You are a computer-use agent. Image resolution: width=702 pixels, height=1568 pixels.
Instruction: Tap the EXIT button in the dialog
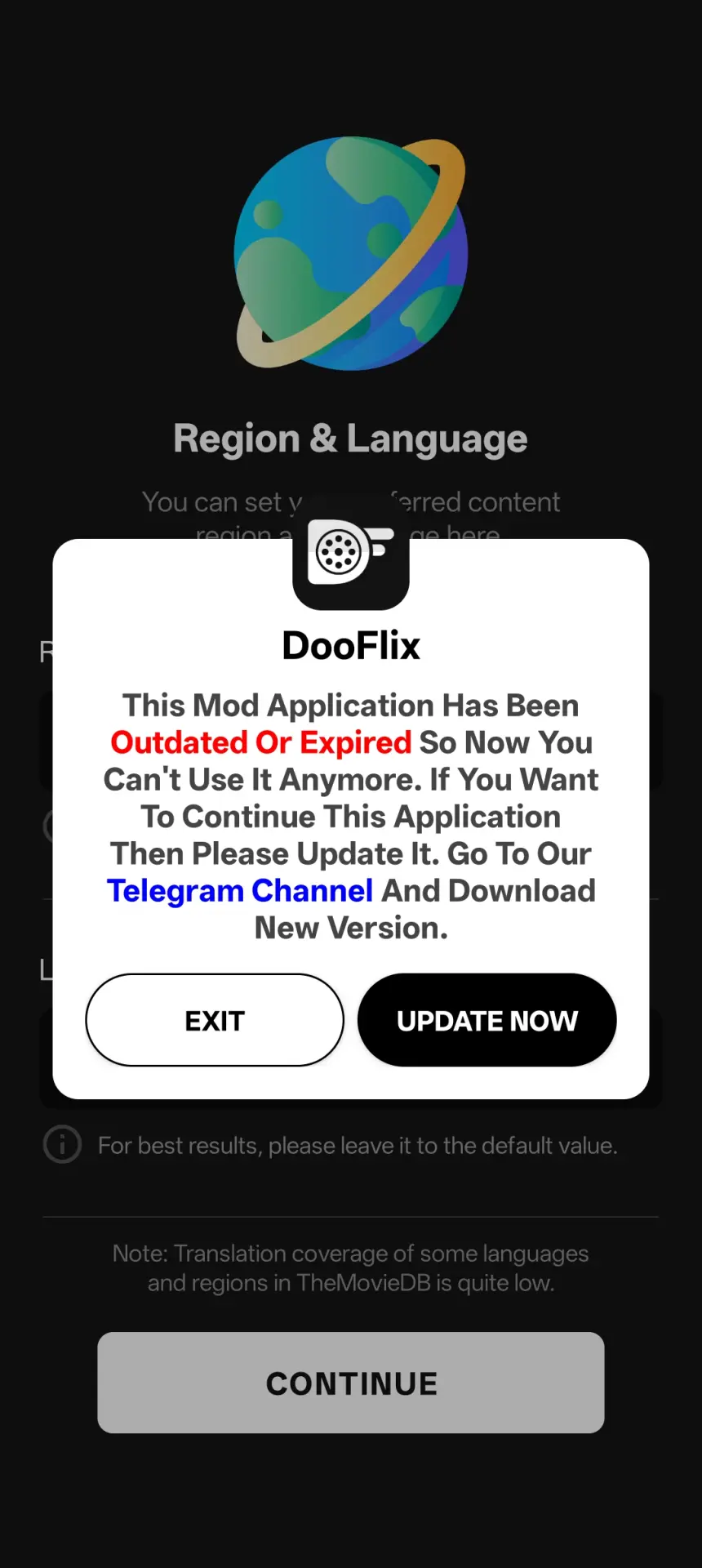[x=215, y=1020]
